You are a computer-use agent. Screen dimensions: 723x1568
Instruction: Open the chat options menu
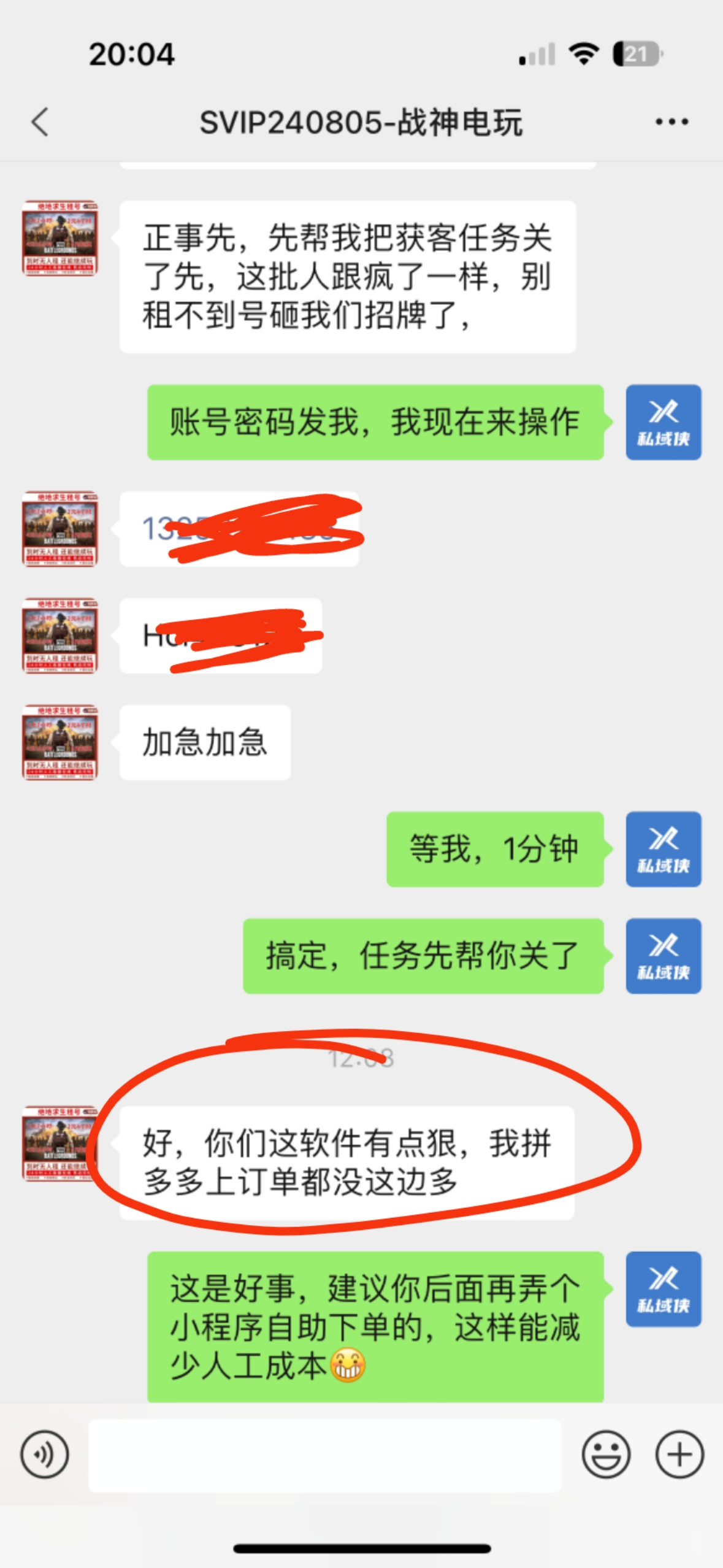pyautogui.click(x=671, y=121)
